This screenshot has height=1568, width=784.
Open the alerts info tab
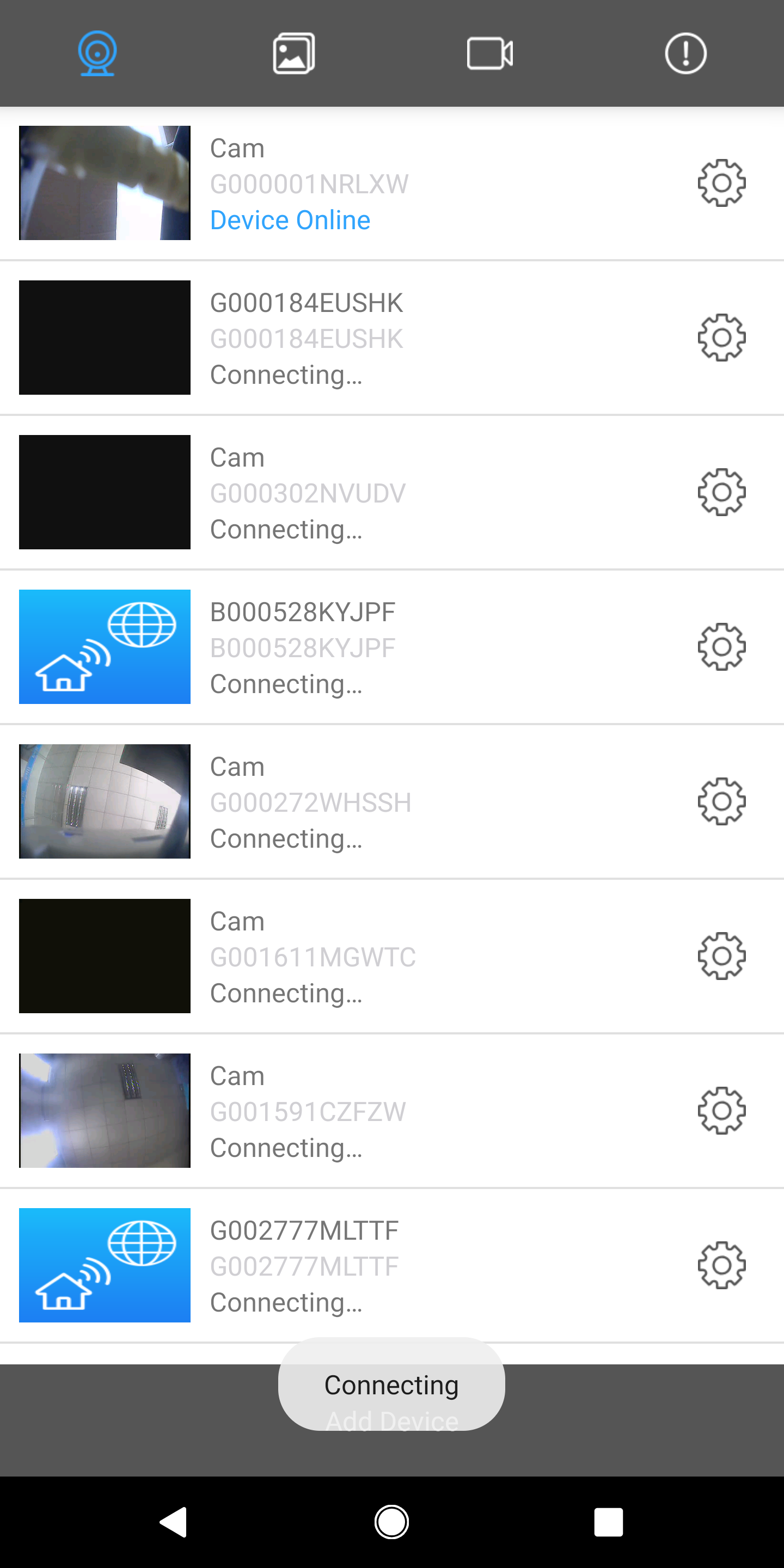685,53
